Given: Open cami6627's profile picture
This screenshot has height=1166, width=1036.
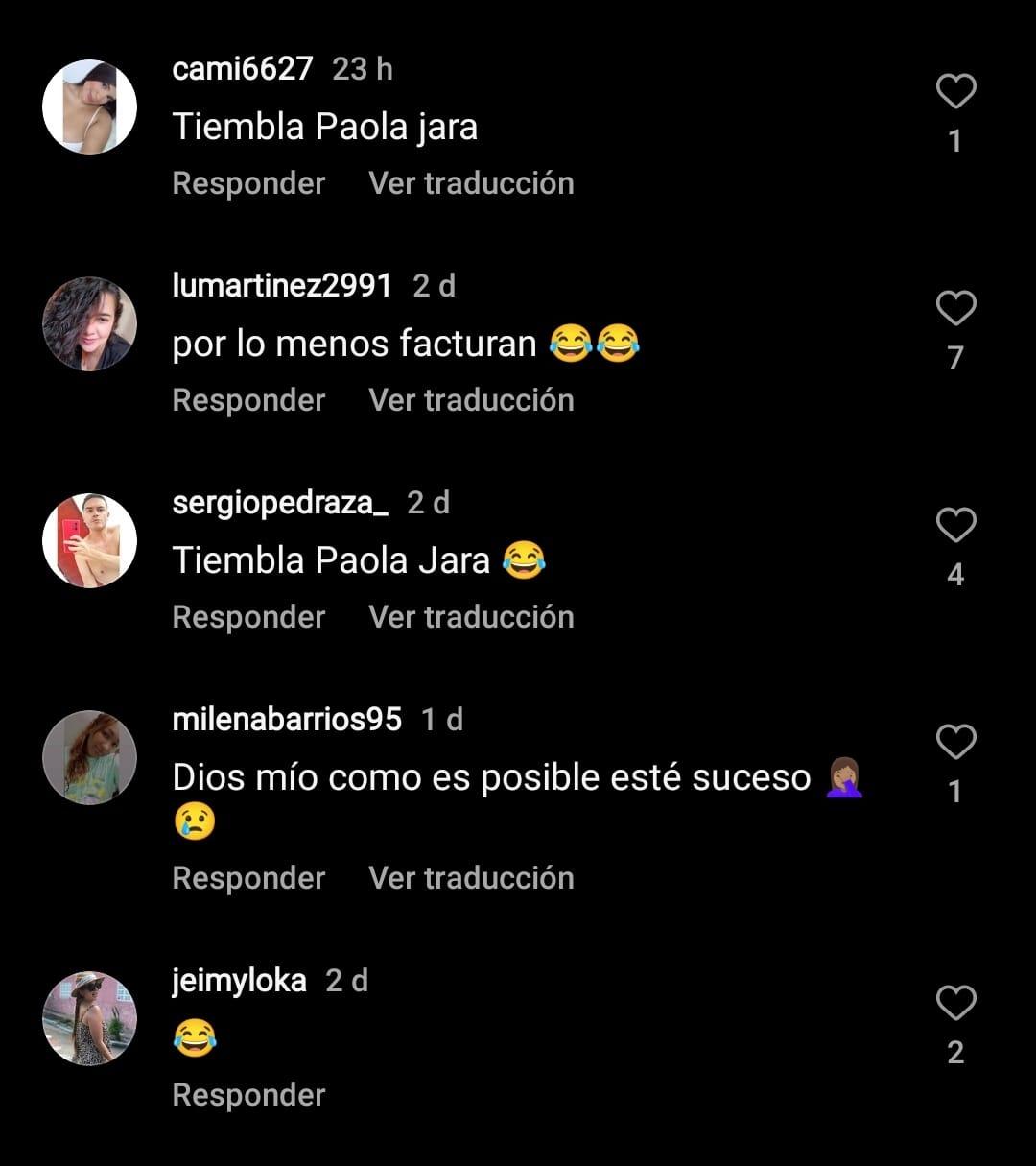Looking at the screenshot, I should 90,107.
